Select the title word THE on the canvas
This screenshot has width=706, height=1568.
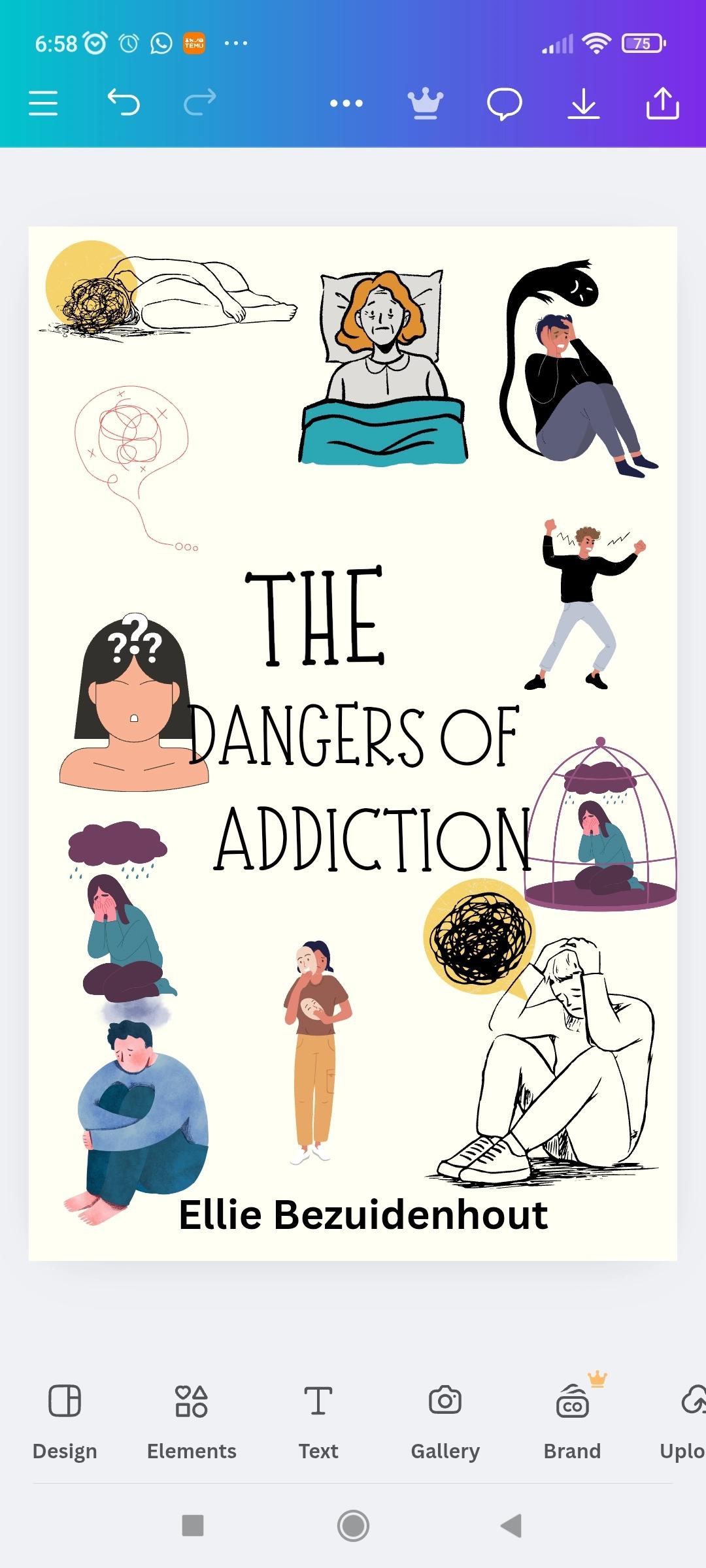(315, 617)
